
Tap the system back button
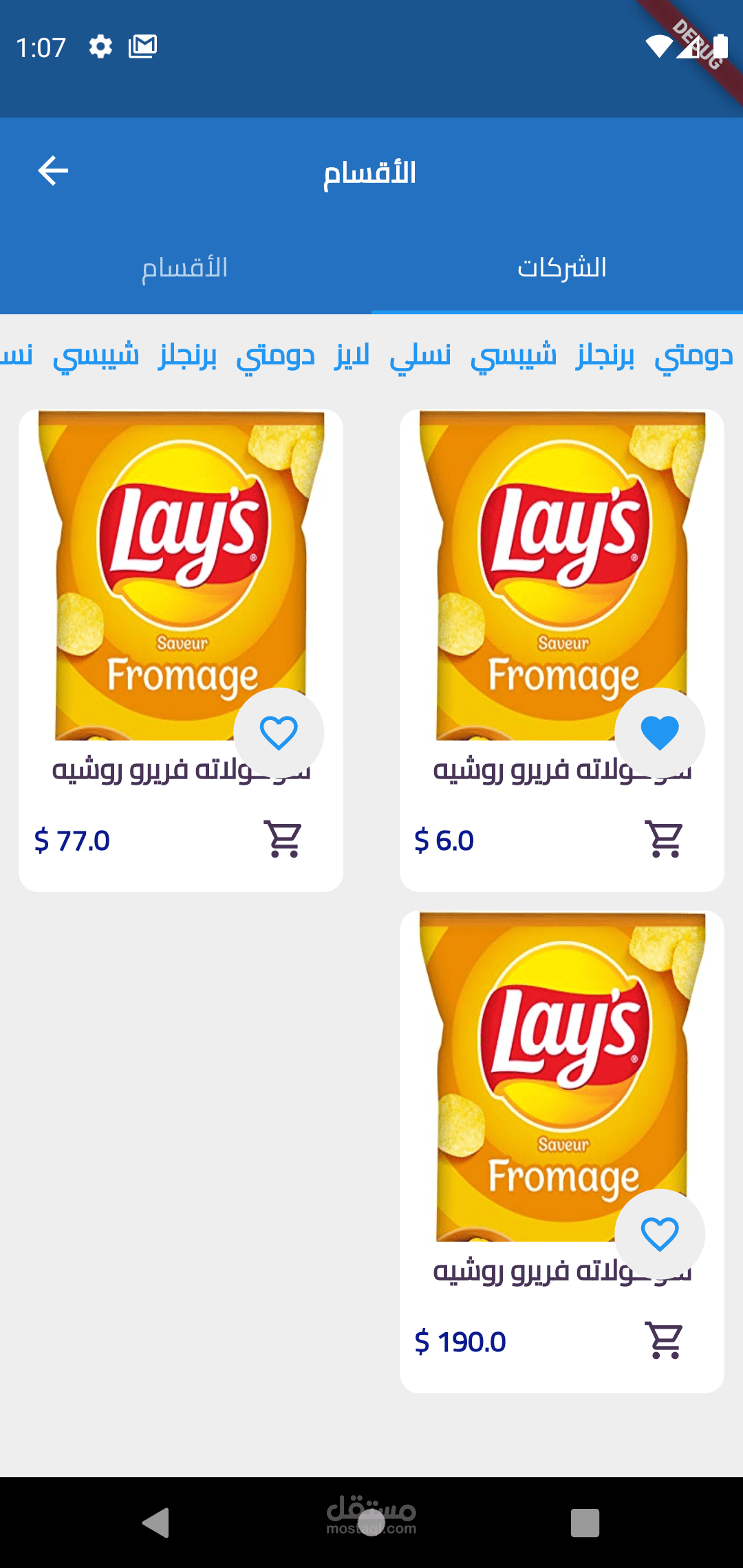pyautogui.click(x=156, y=1523)
